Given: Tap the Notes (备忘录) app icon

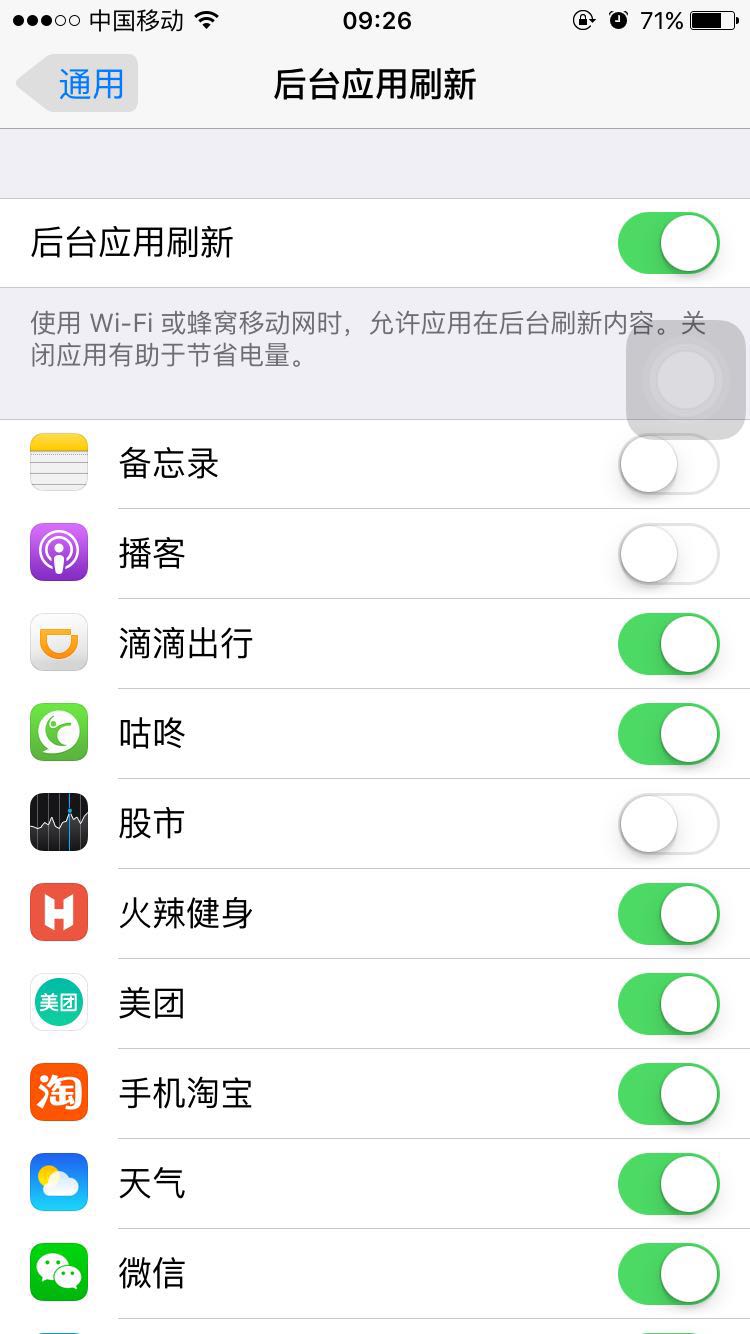Looking at the screenshot, I should pos(58,463).
